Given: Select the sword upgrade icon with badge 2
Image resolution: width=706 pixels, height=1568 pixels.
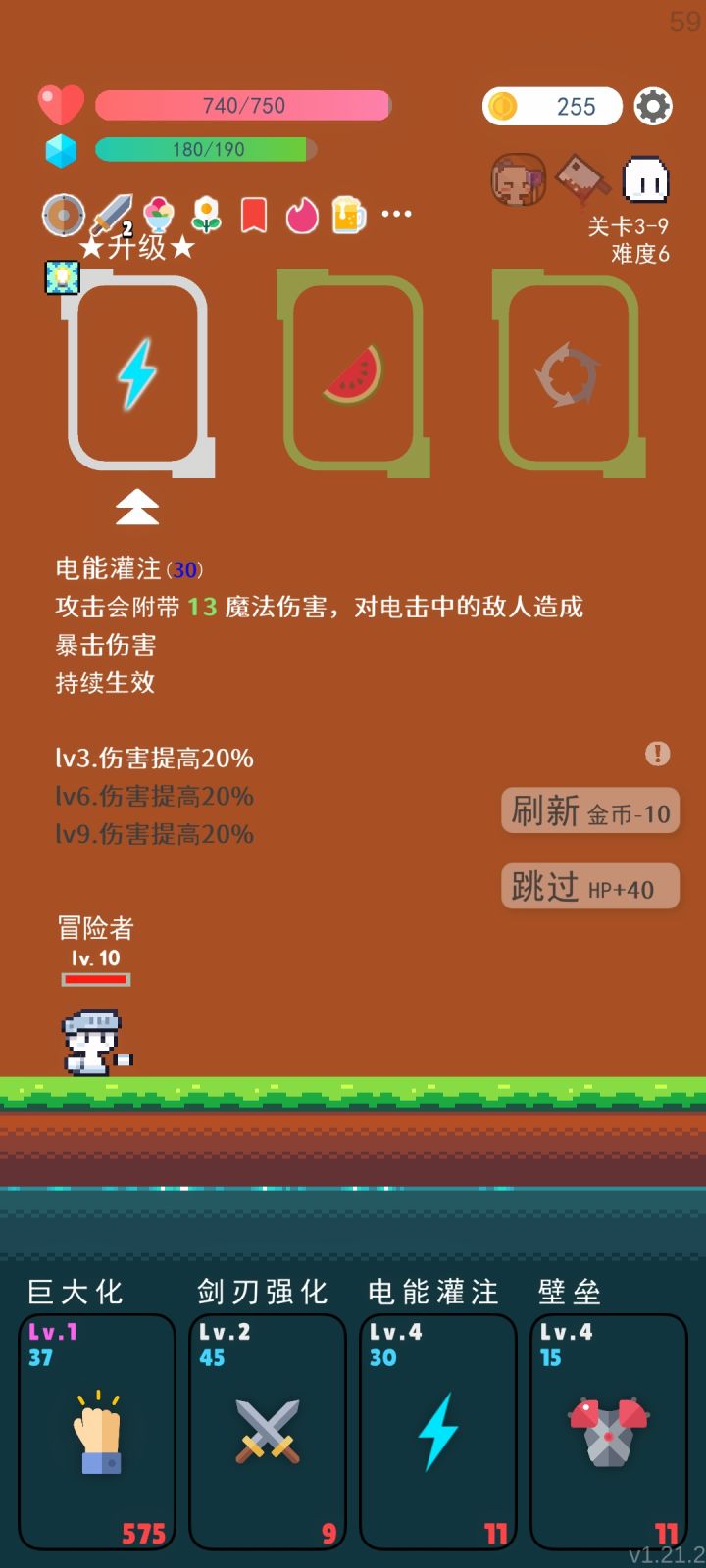Looking at the screenshot, I should tap(112, 214).
